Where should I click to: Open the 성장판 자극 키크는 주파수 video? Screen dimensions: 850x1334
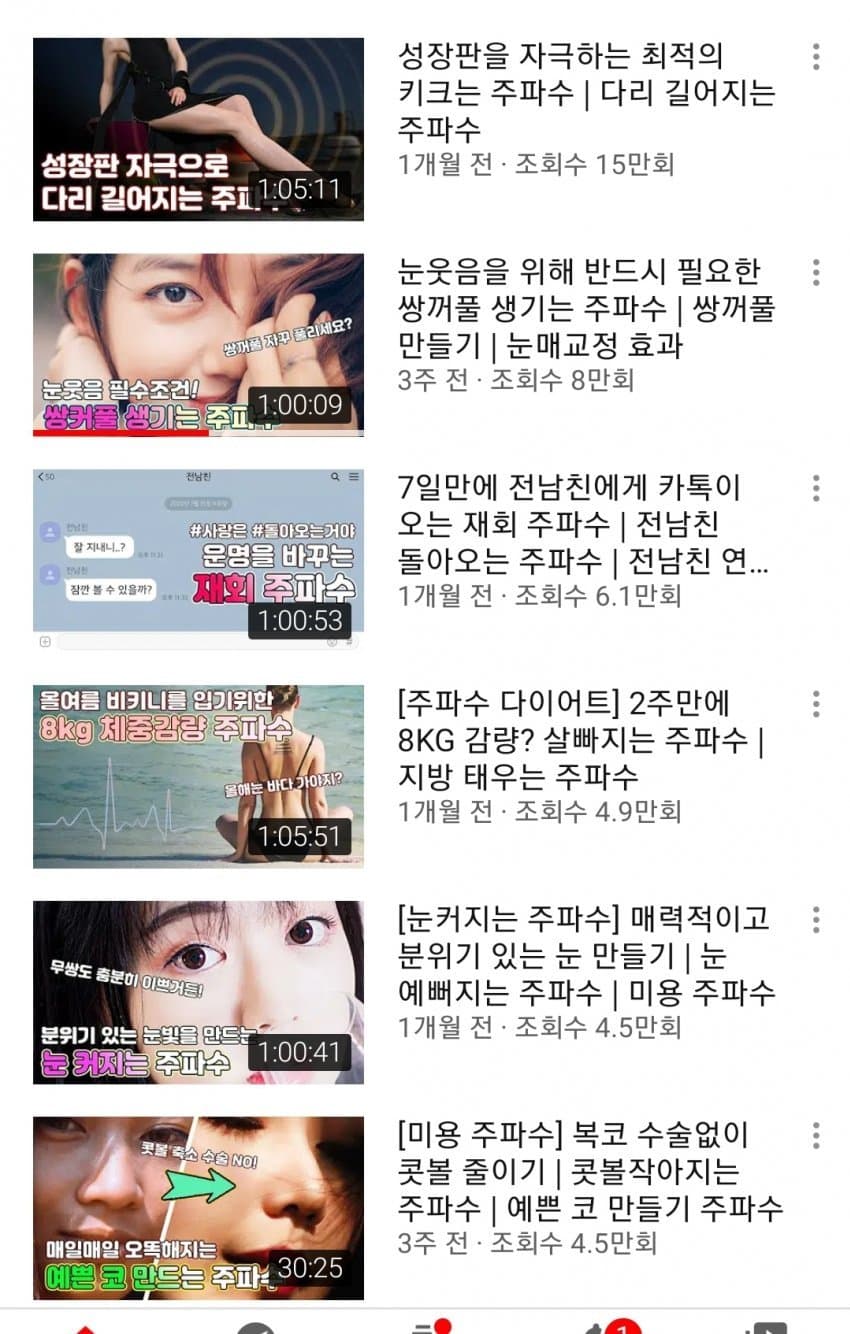pyautogui.click(x=198, y=129)
